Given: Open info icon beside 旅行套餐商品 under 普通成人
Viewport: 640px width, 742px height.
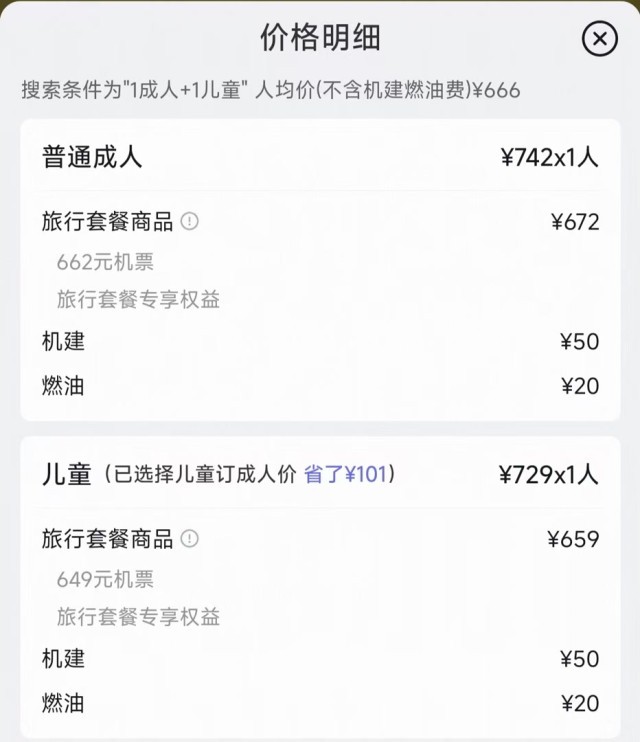Looking at the screenshot, I should [x=189, y=222].
